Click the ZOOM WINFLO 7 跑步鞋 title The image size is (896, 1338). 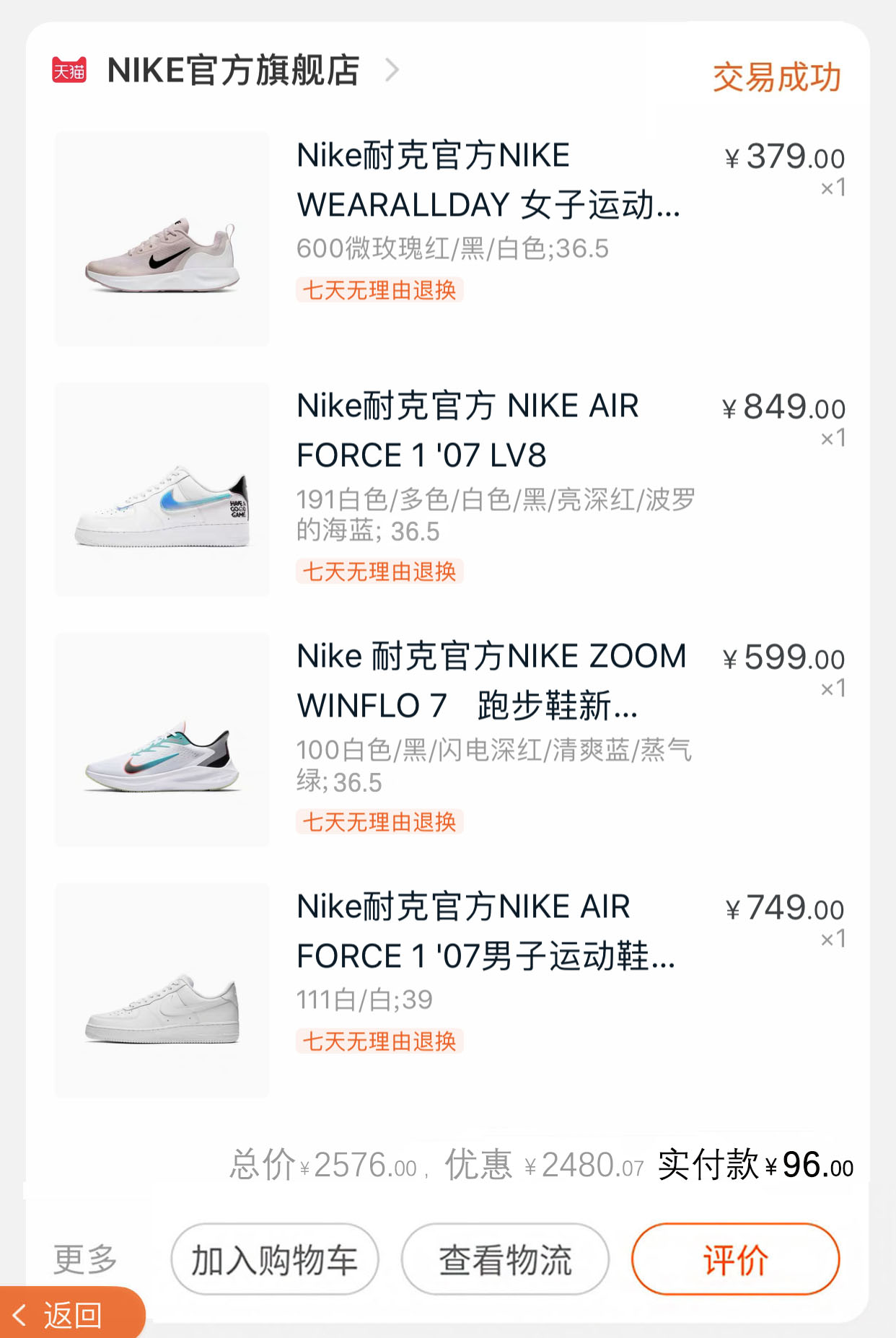coord(491,681)
